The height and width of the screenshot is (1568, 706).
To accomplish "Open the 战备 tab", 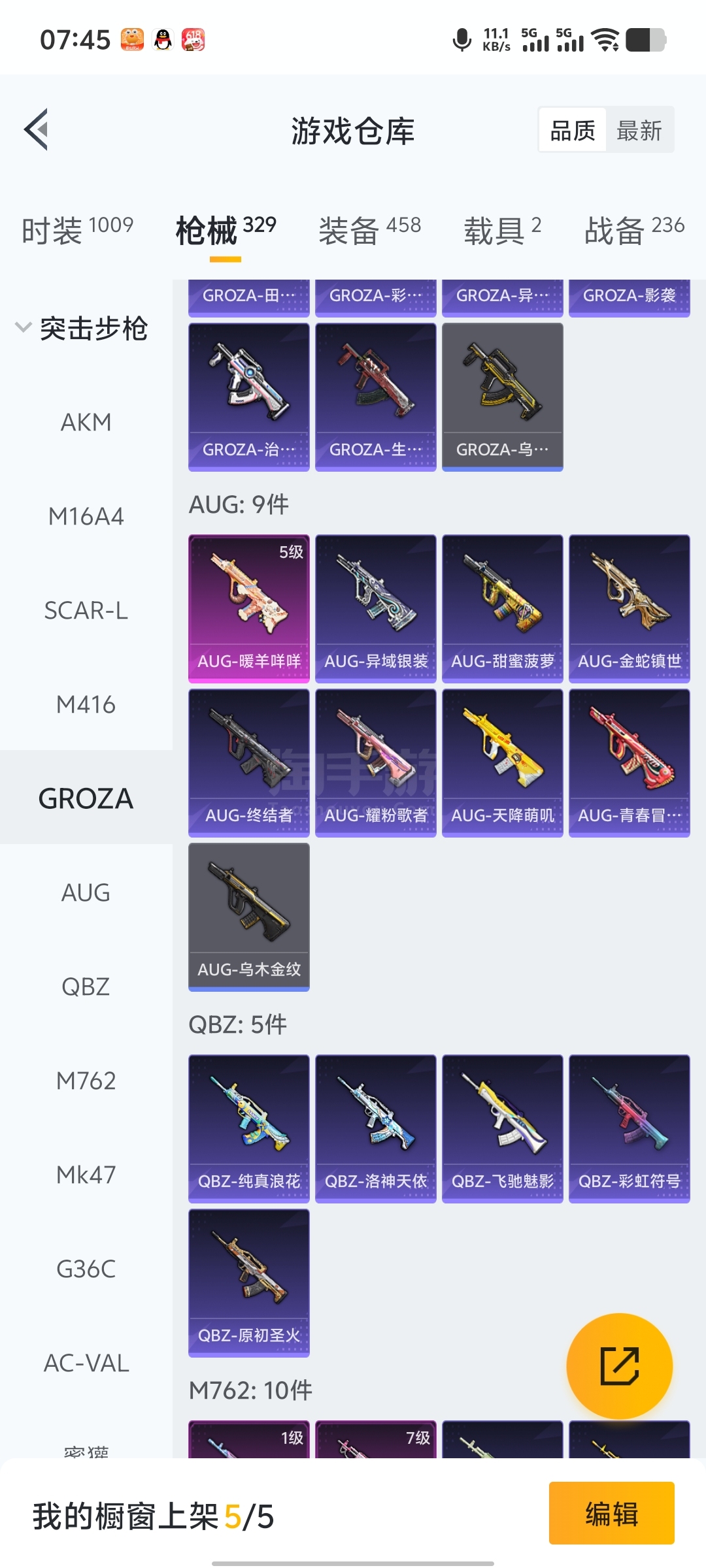I will pos(634,230).
